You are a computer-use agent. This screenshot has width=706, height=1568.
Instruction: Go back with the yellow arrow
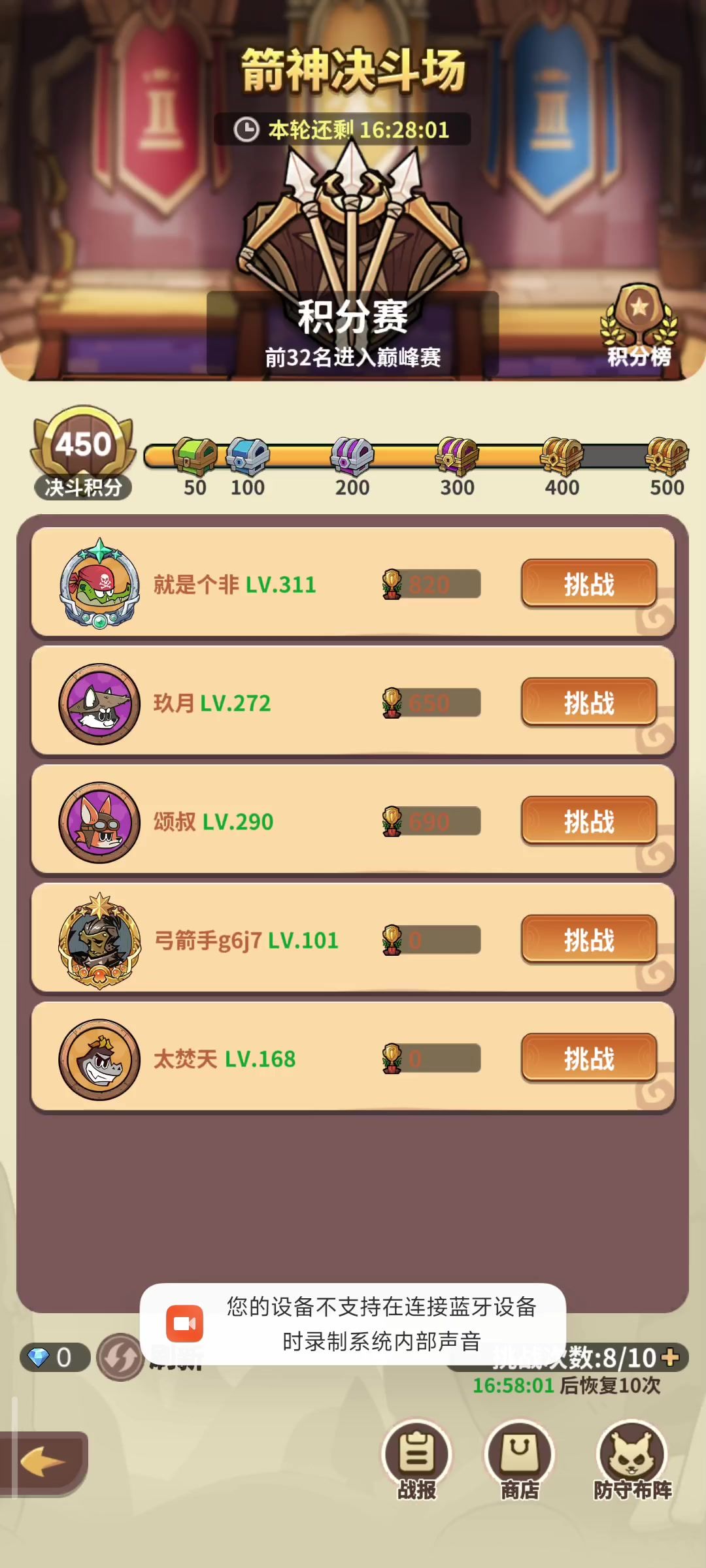pyautogui.click(x=43, y=1461)
